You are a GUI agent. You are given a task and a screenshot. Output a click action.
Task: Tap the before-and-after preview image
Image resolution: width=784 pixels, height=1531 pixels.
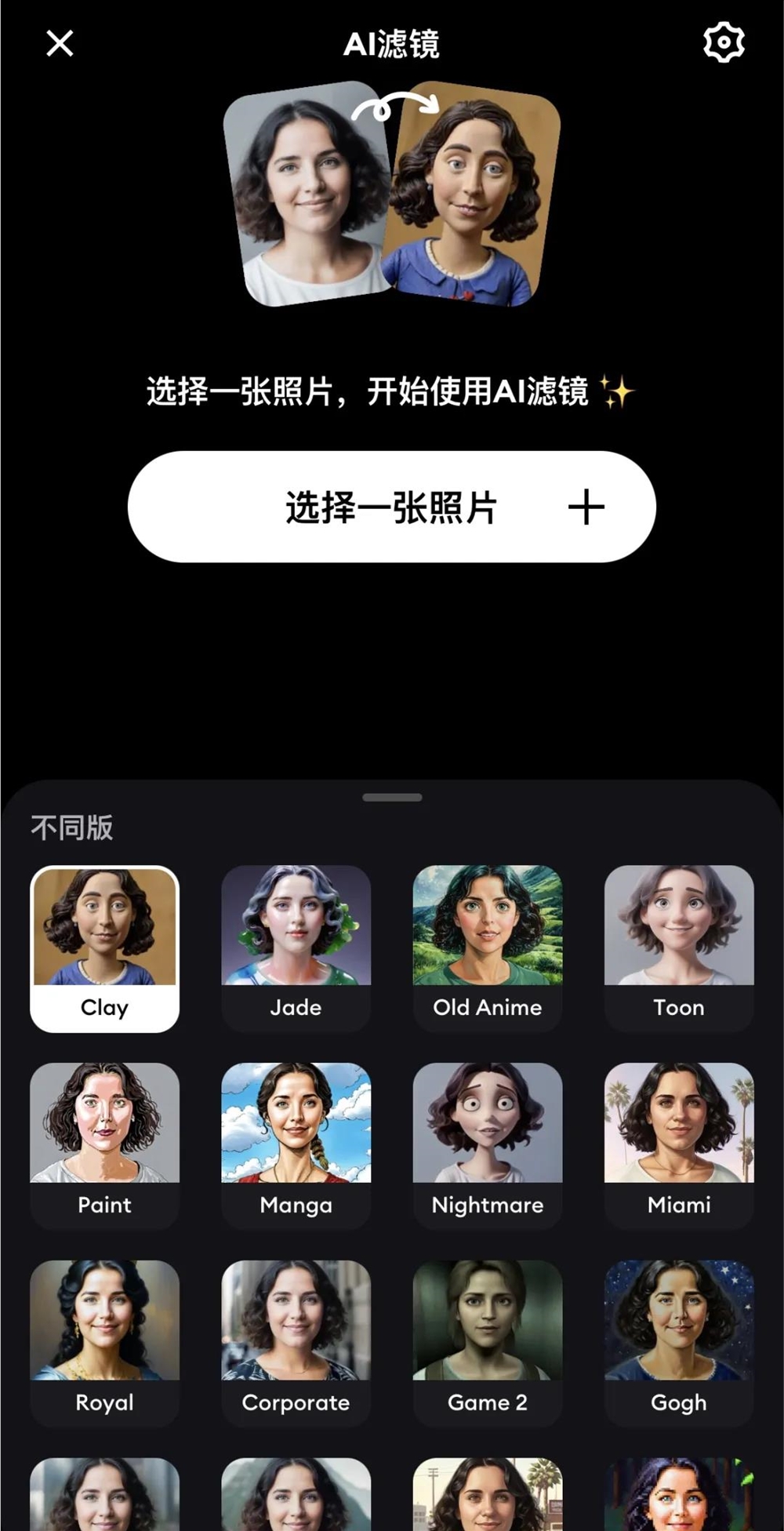point(390,196)
